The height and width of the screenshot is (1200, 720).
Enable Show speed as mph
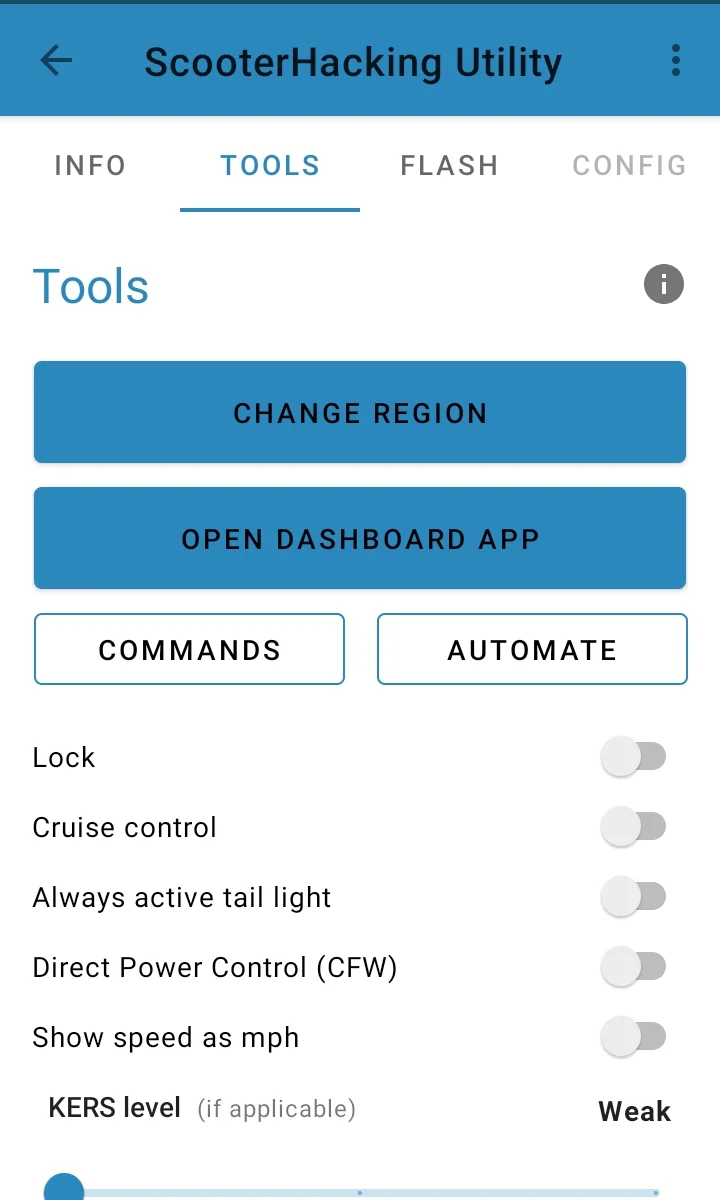[633, 1037]
